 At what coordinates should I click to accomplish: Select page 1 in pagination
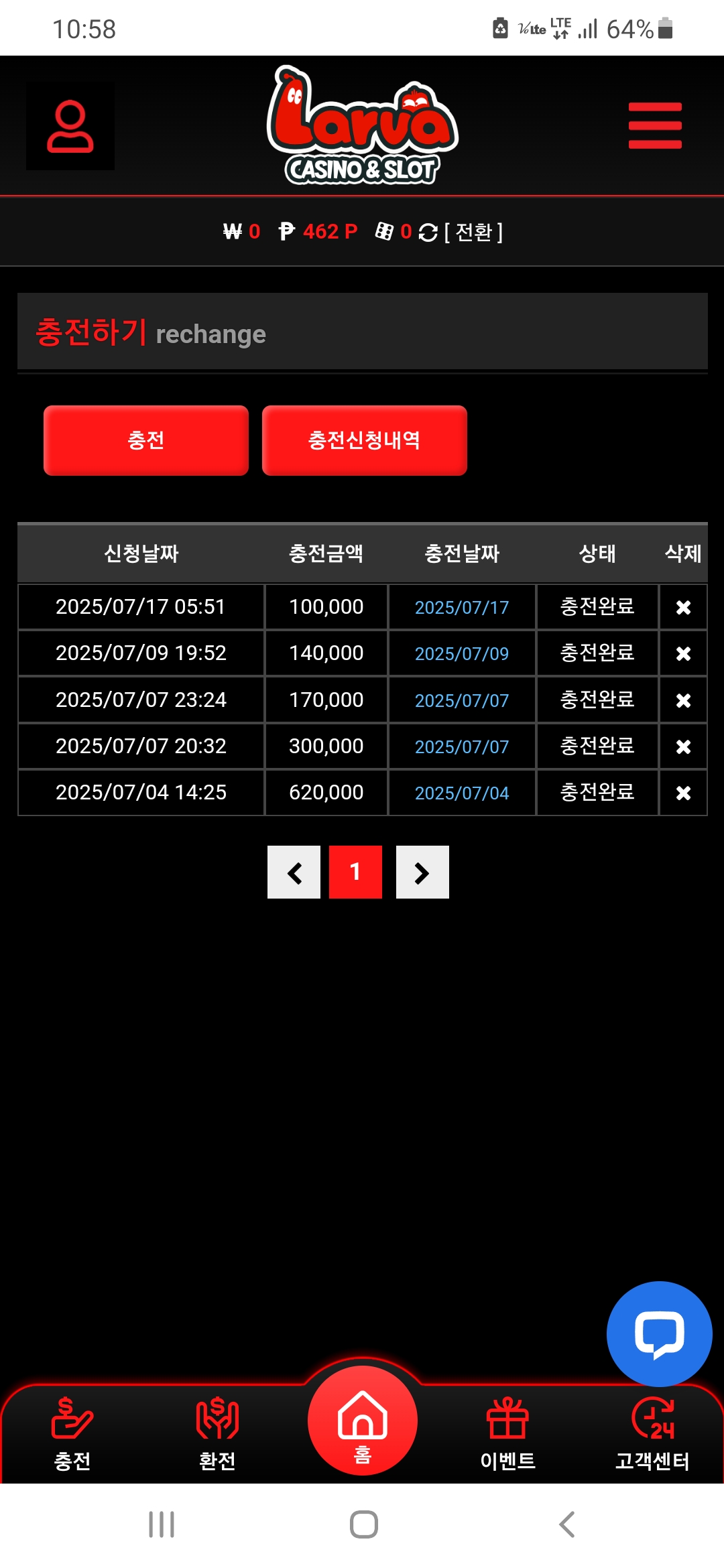point(355,872)
